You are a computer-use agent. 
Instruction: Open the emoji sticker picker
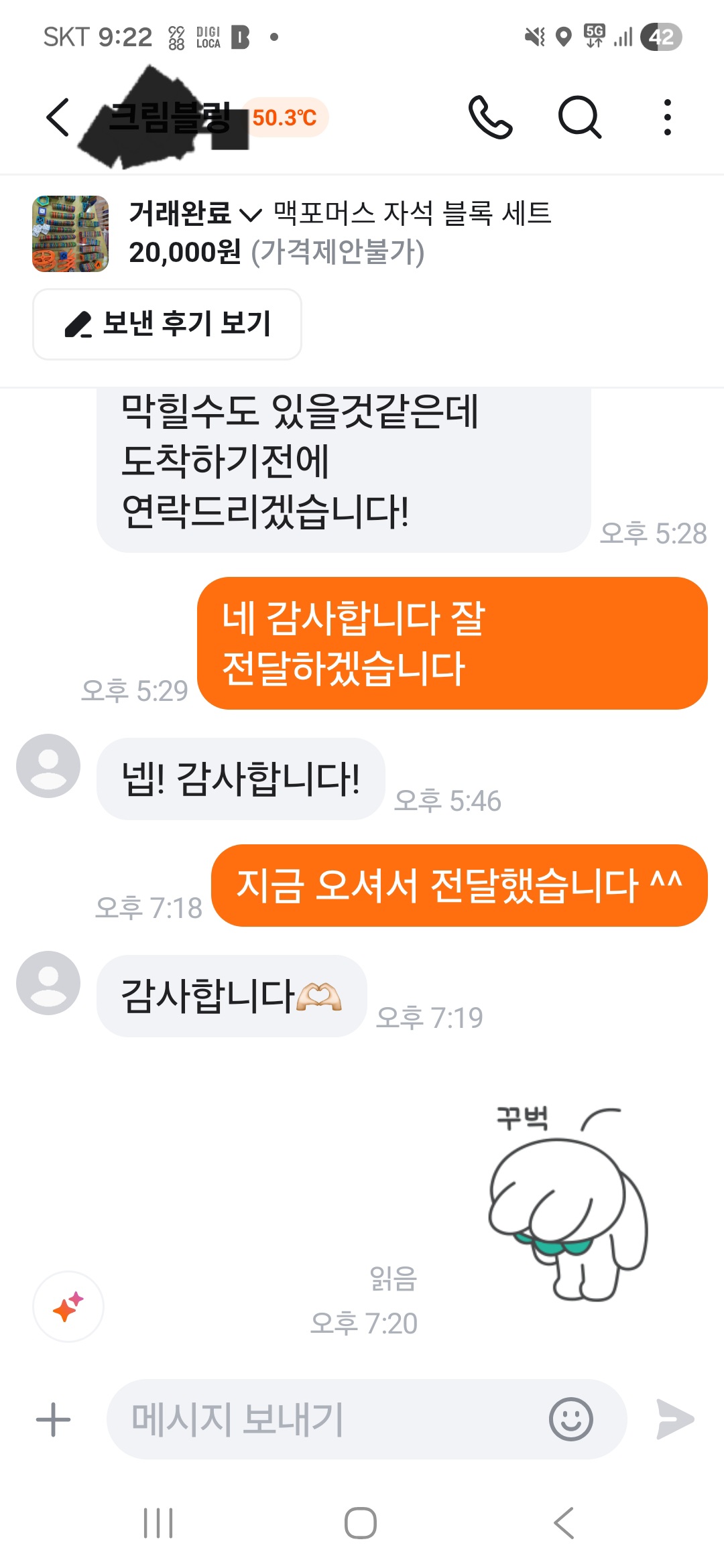coord(571,1419)
